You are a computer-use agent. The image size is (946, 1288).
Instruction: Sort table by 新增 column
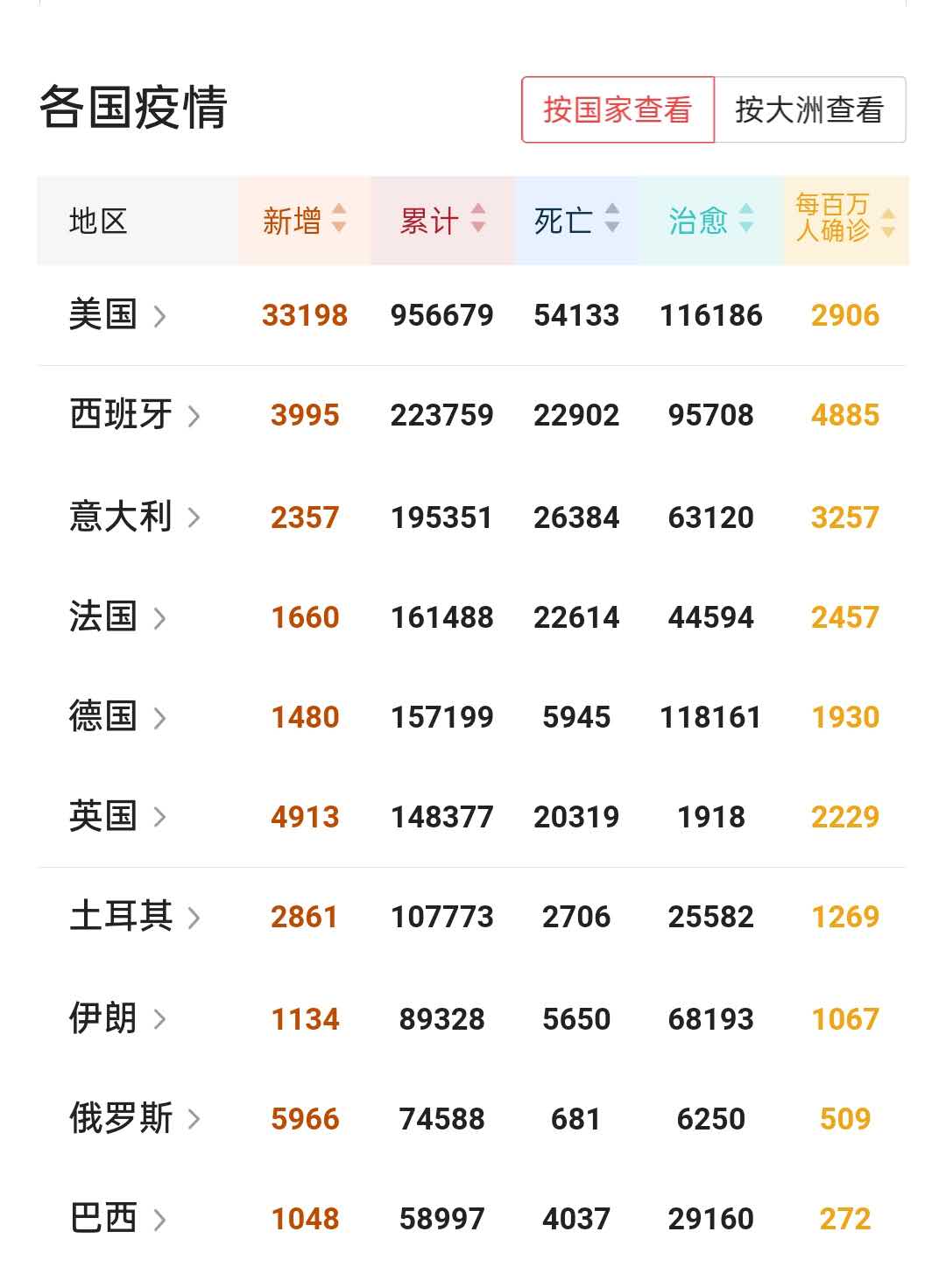[x=304, y=220]
